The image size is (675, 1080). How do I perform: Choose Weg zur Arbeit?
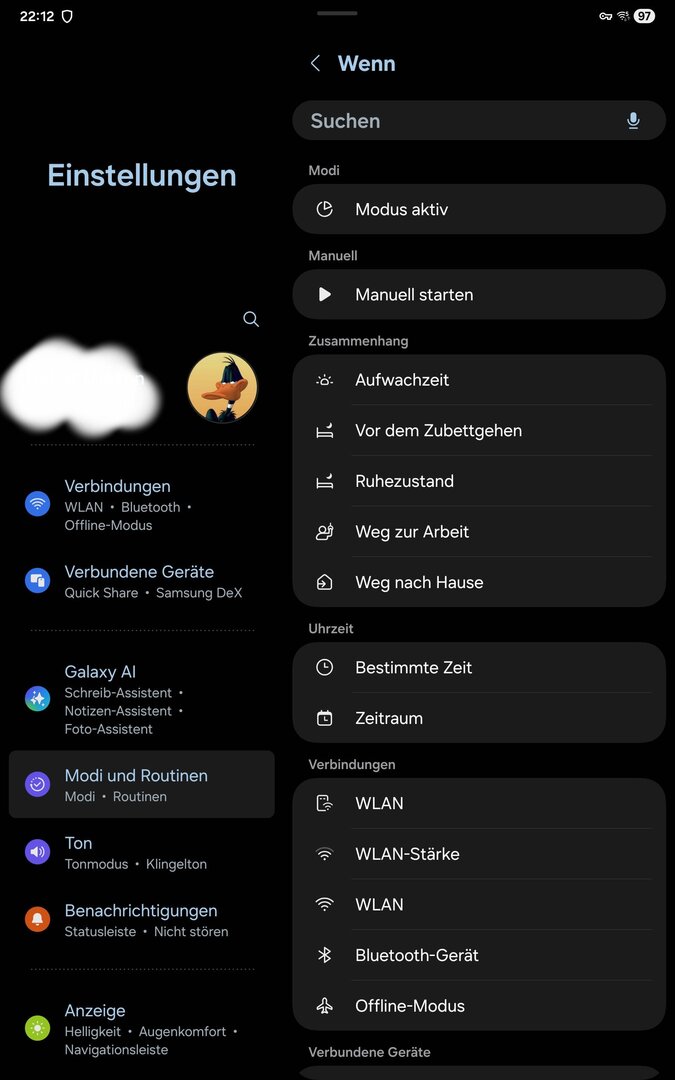(478, 532)
